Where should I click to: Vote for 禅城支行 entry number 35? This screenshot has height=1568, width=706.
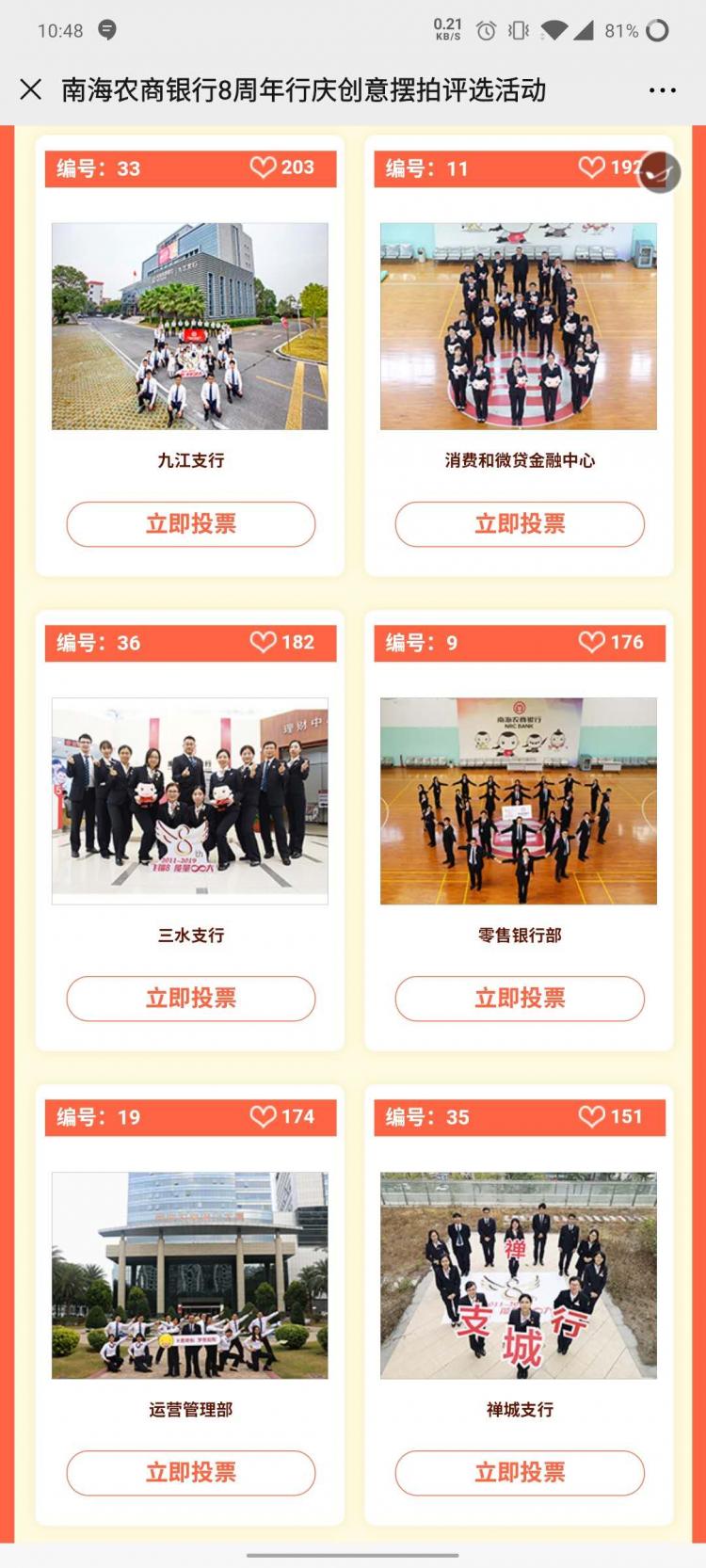coord(519,1473)
